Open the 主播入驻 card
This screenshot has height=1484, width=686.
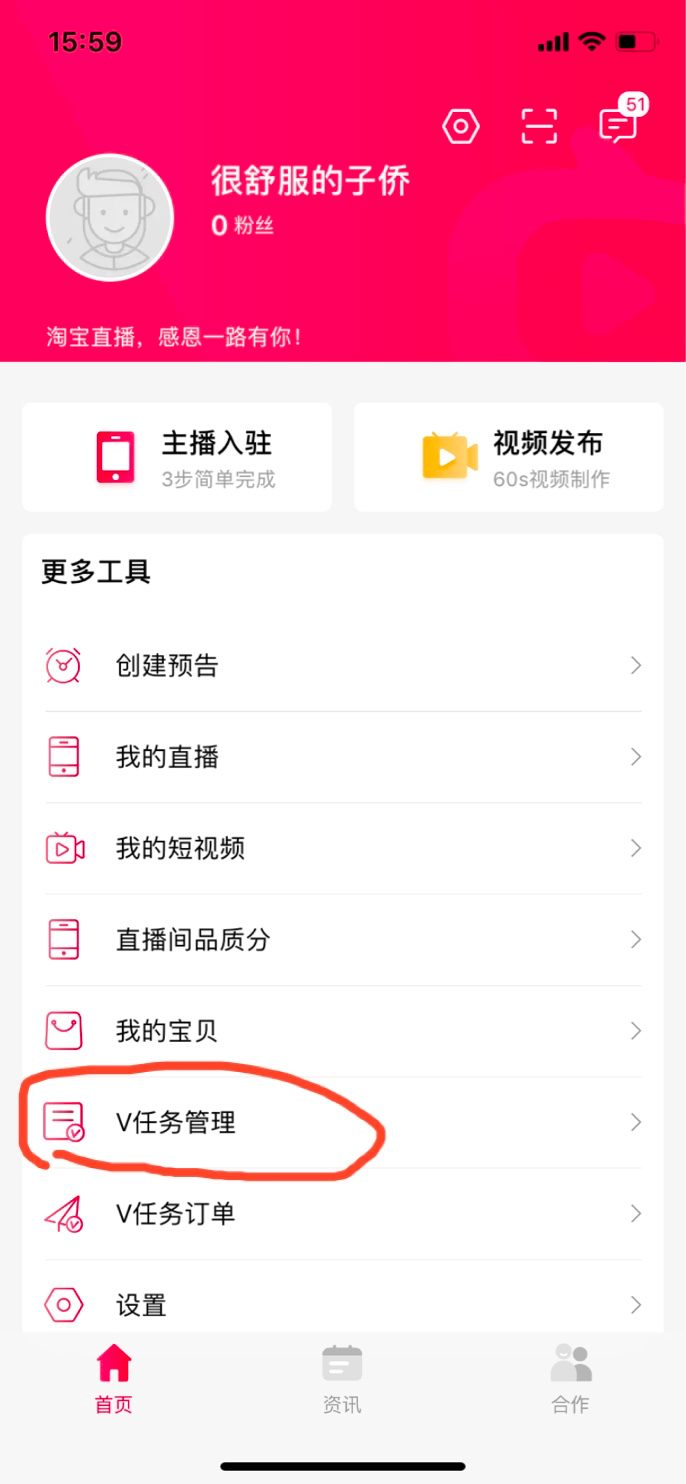177,458
